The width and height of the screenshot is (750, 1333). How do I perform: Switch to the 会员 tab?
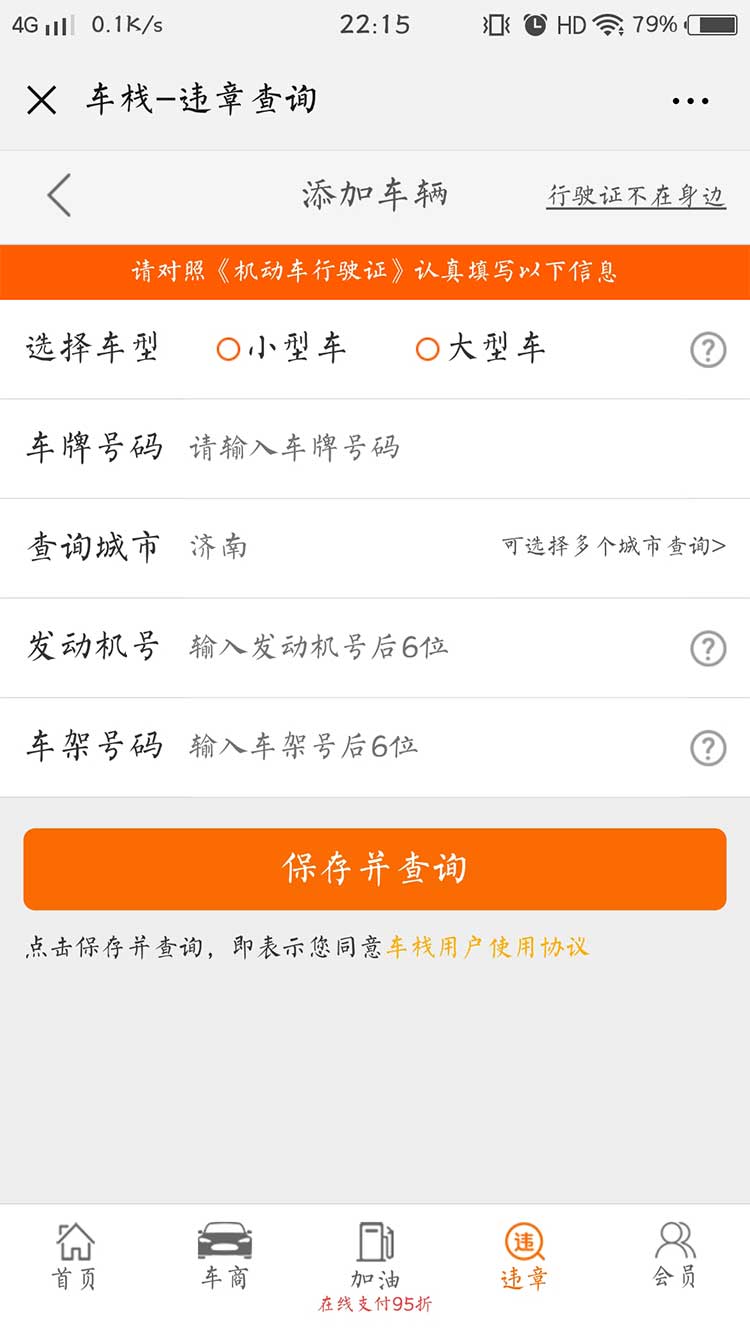point(675,1257)
